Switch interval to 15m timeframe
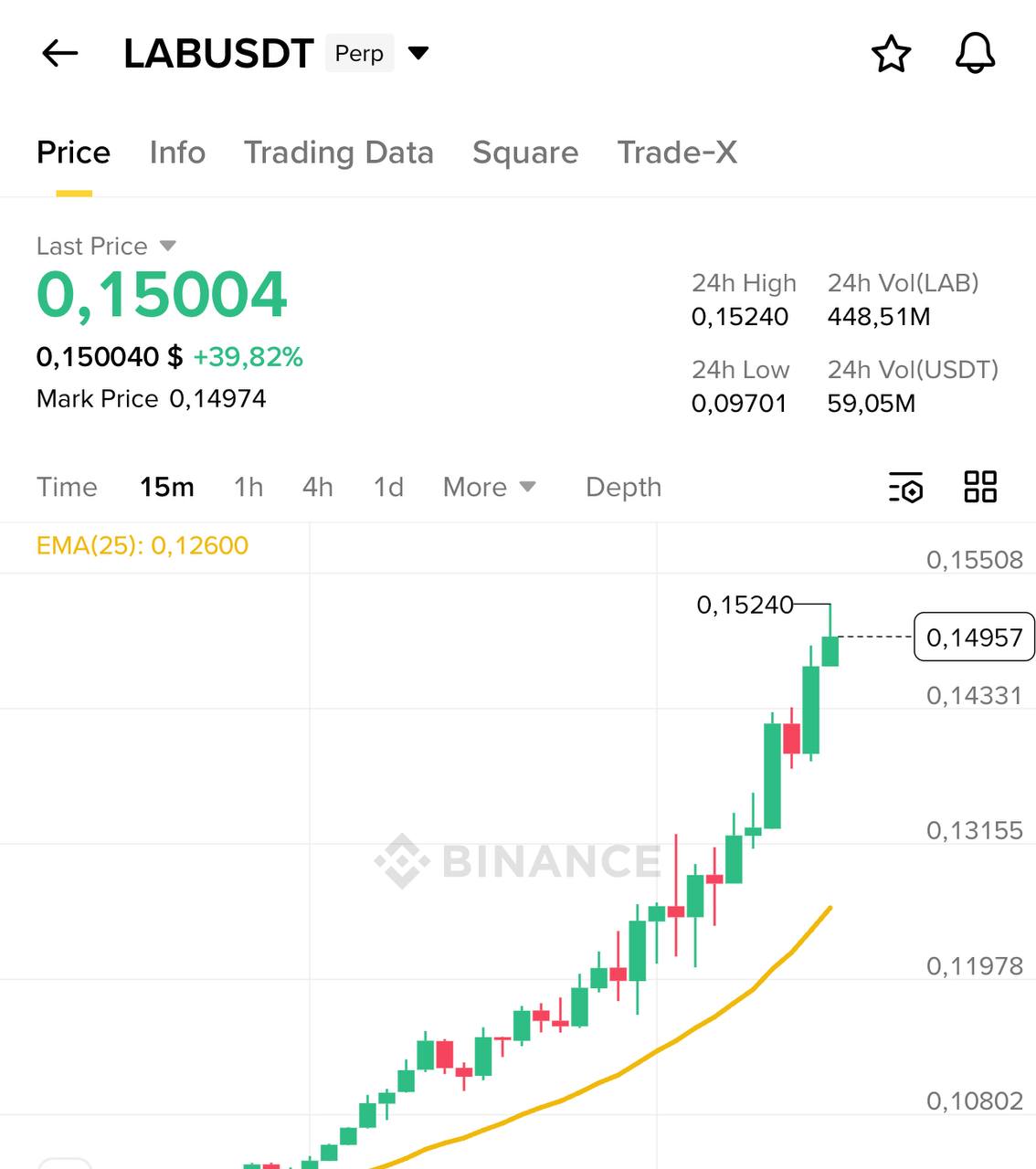 point(167,488)
